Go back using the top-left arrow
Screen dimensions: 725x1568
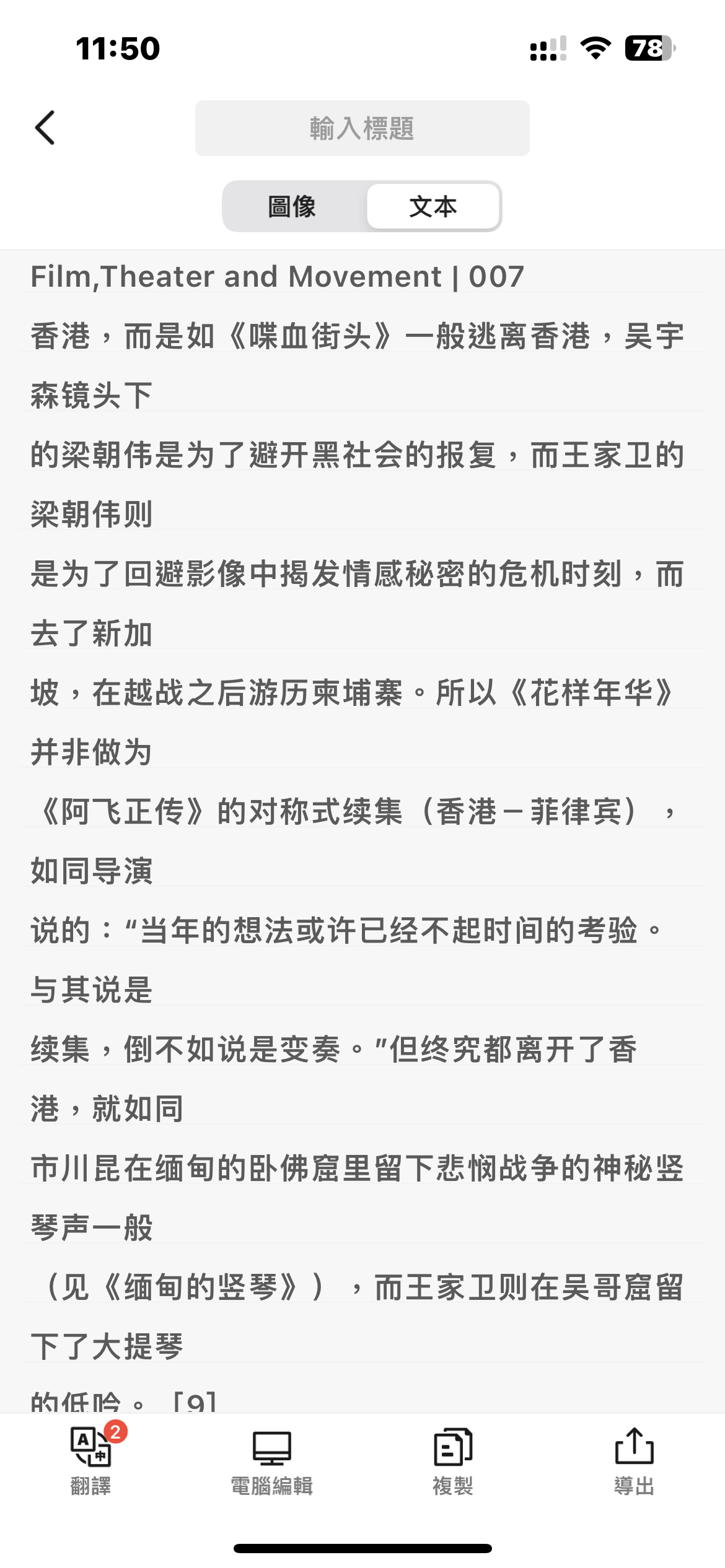45,128
